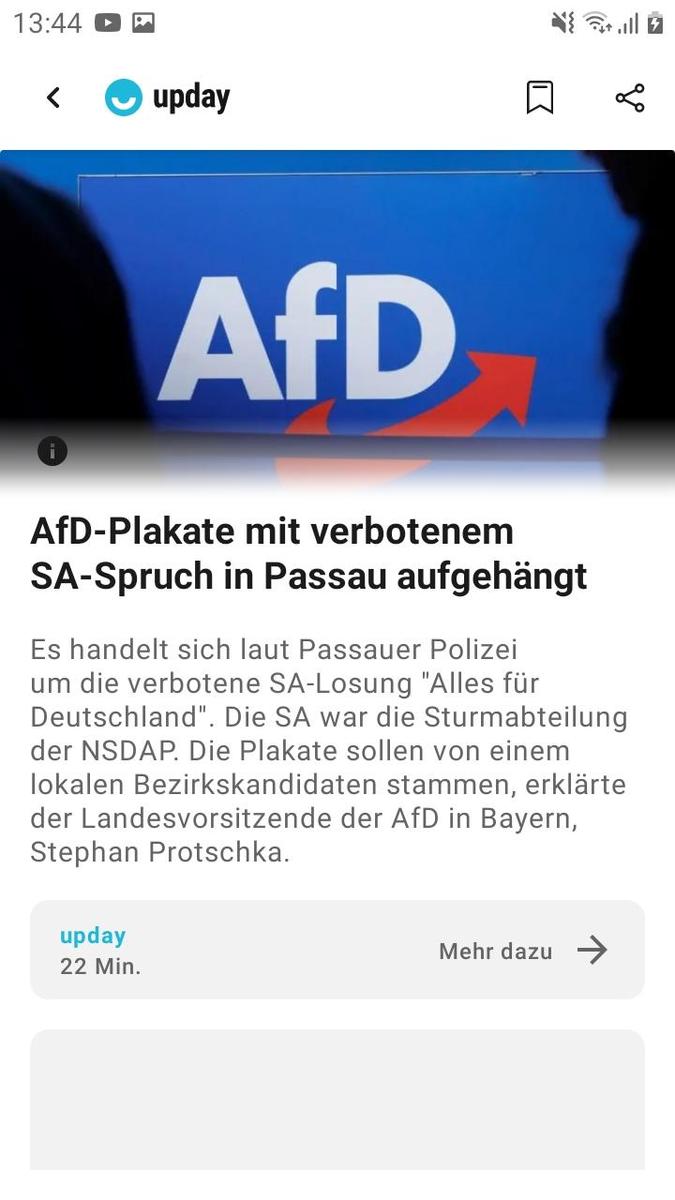The width and height of the screenshot is (675, 1200).
Task: Go back using the top arrow
Action: pos(53,97)
